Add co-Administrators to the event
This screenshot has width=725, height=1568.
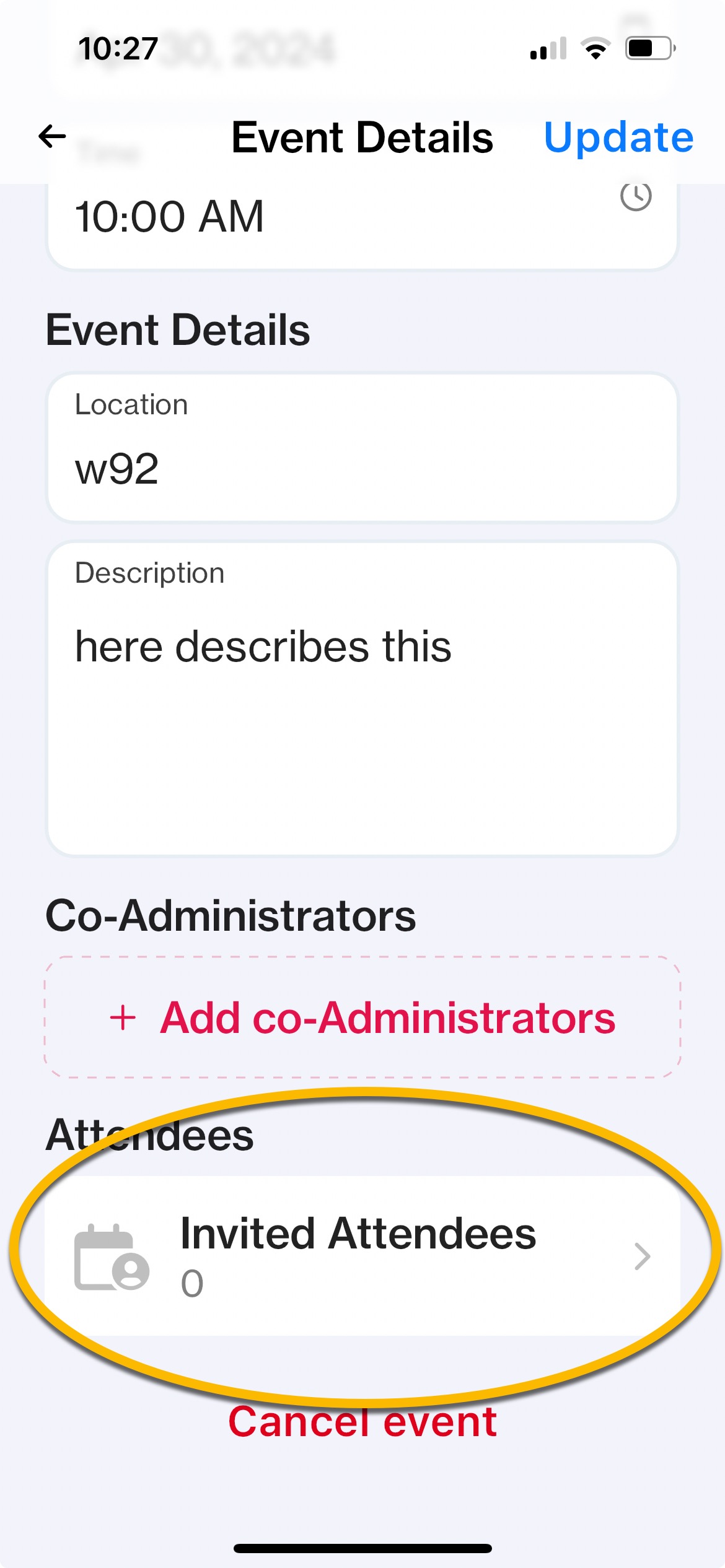click(x=362, y=1017)
